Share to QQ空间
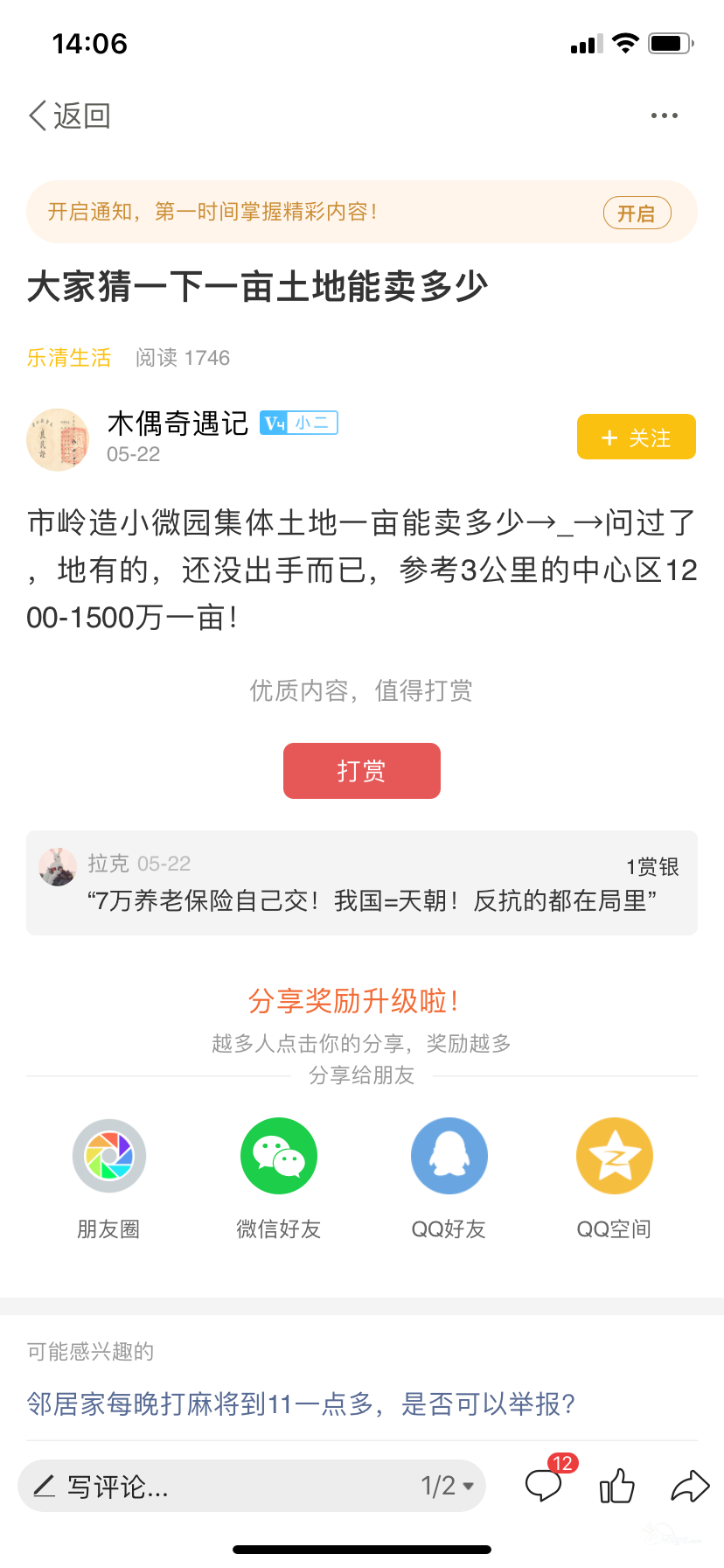 614,1157
